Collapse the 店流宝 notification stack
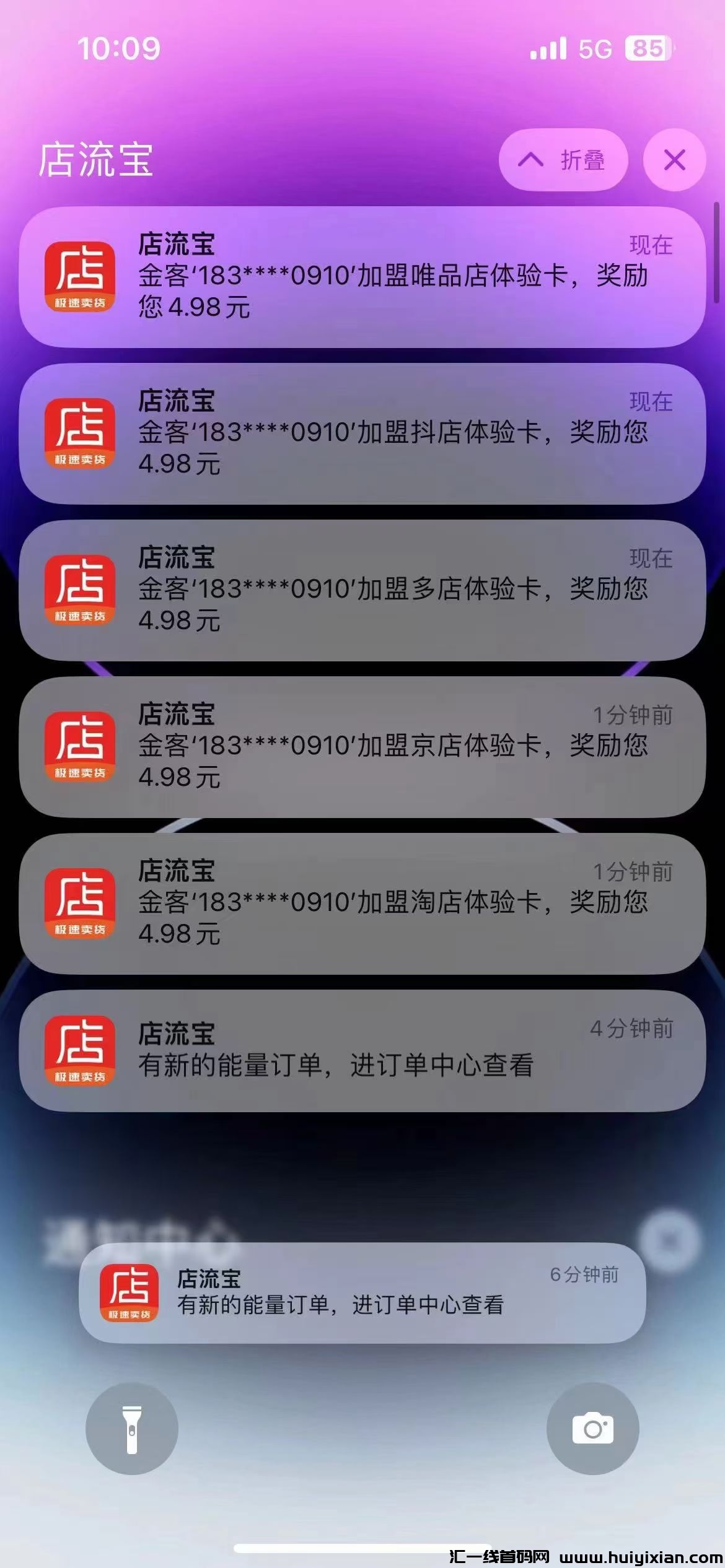The height and width of the screenshot is (1568, 725). [563, 160]
